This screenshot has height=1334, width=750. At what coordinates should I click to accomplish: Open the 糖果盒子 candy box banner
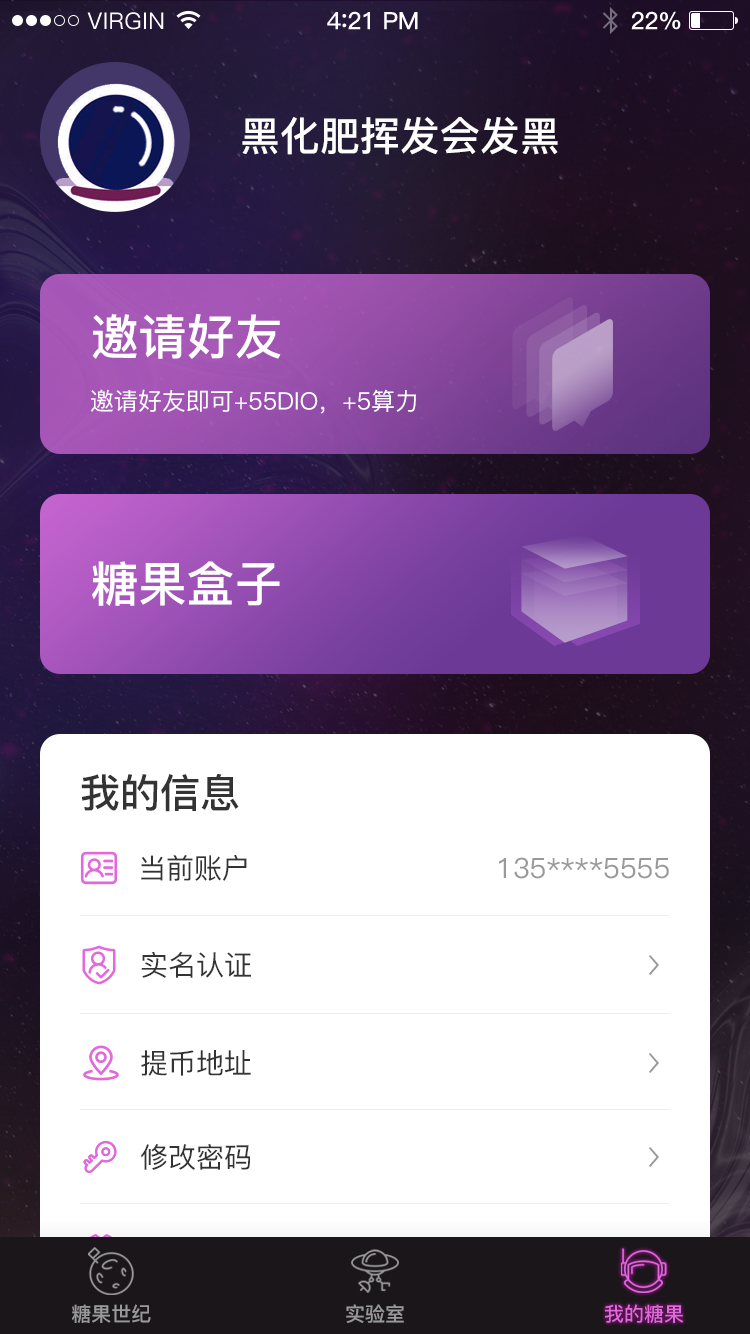(375, 583)
